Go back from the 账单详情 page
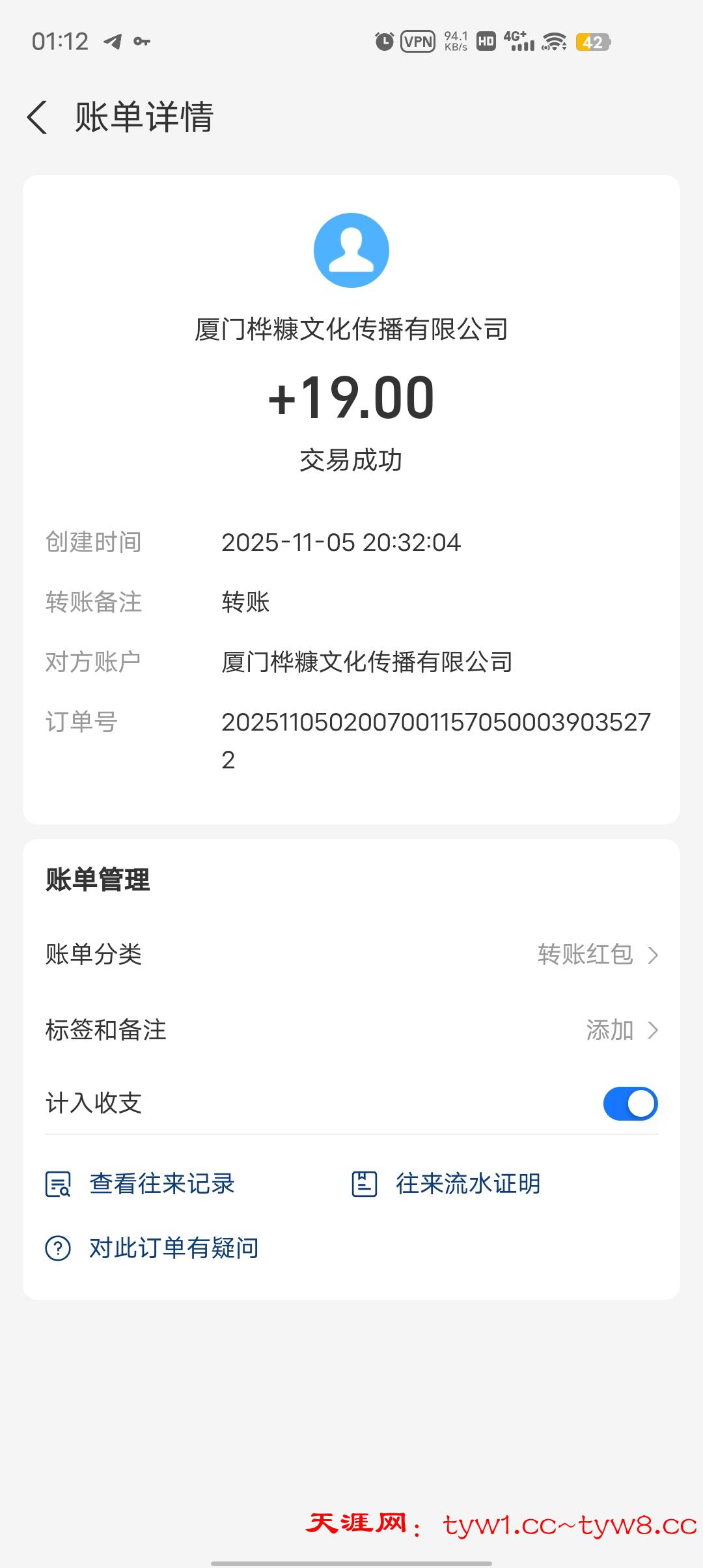 38,118
